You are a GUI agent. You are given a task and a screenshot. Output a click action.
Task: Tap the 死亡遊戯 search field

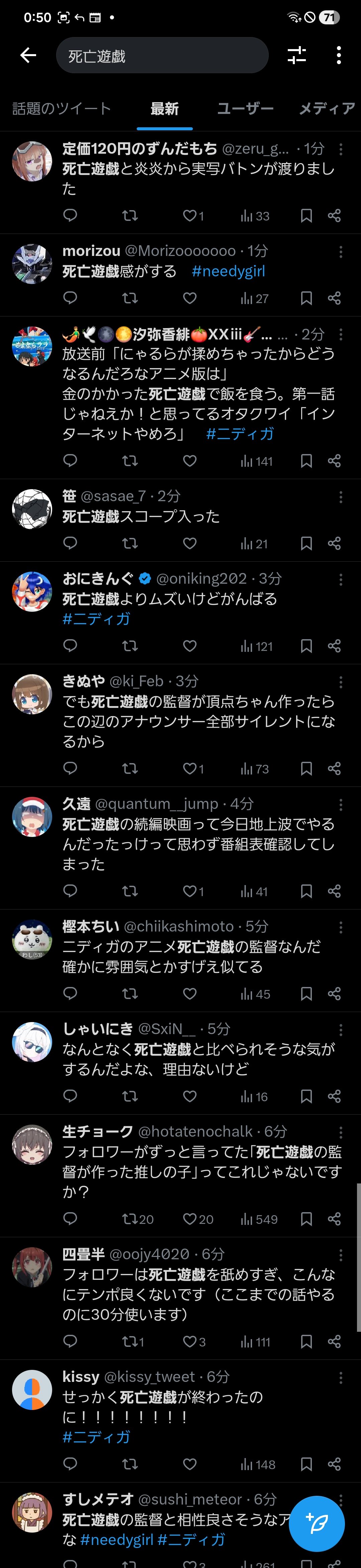coord(162,56)
